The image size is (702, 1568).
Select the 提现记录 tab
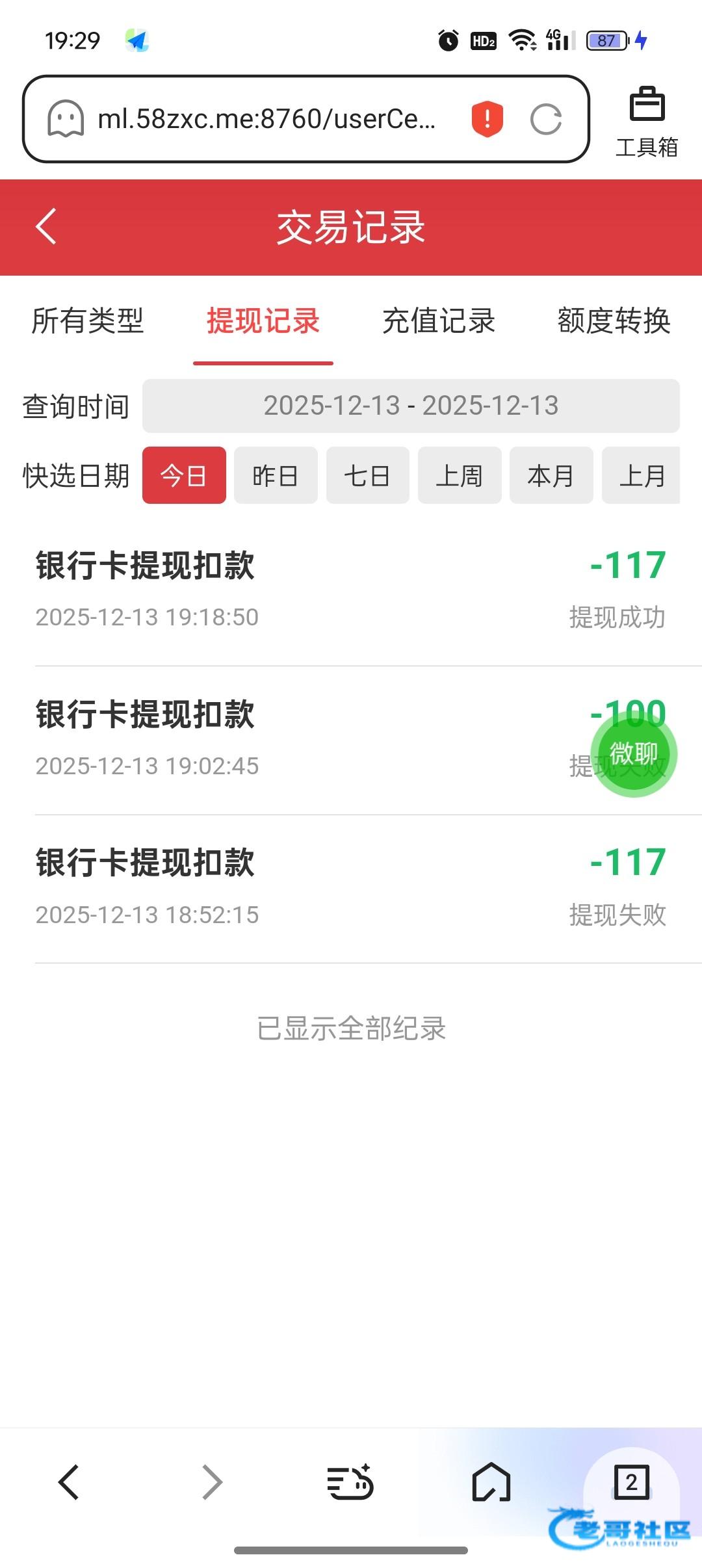click(x=263, y=321)
